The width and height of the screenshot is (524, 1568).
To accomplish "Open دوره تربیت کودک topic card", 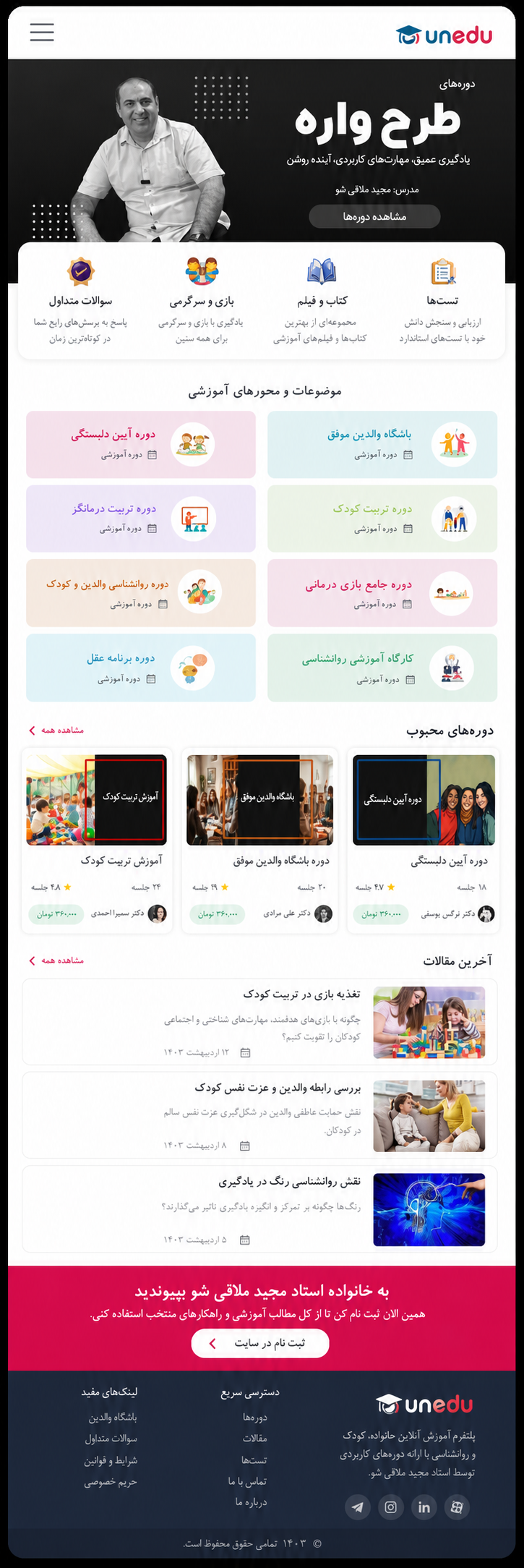I will [x=382, y=518].
